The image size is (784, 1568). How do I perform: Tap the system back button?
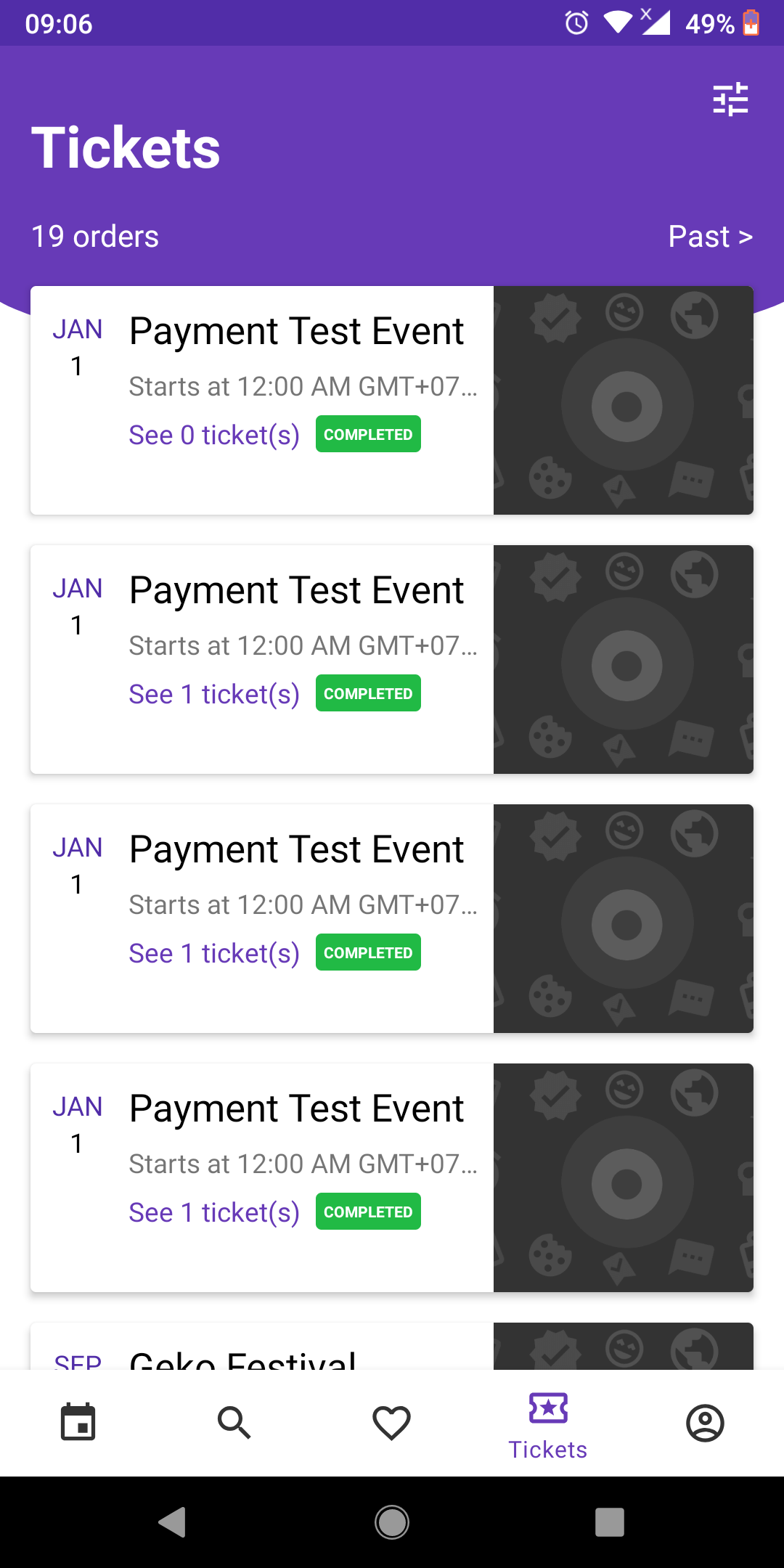click(173, 1522)
